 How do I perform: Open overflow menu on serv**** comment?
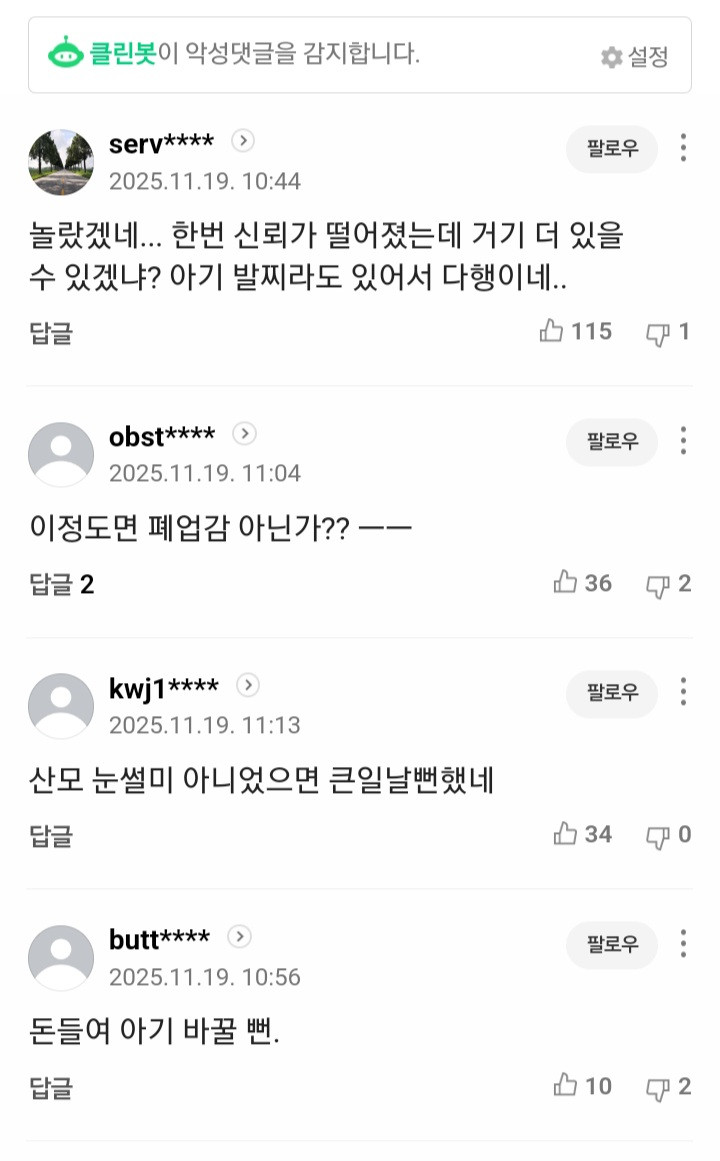pos(683,148)
